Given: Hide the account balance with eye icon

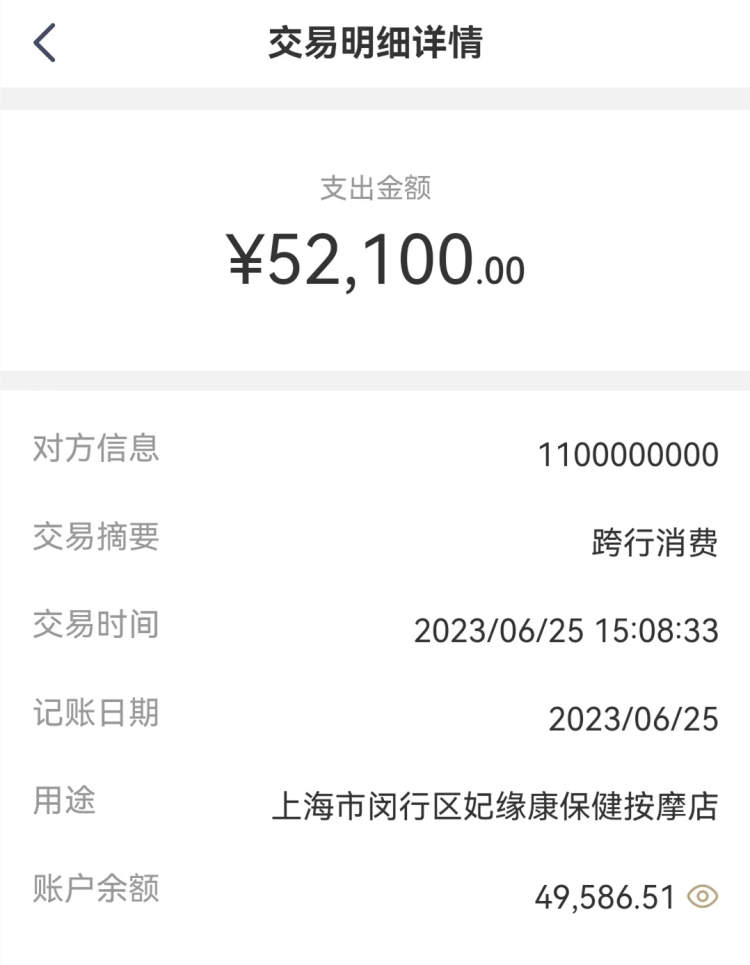Looking at the screenshot, I should pyautogui.click(x=703, y=896).
